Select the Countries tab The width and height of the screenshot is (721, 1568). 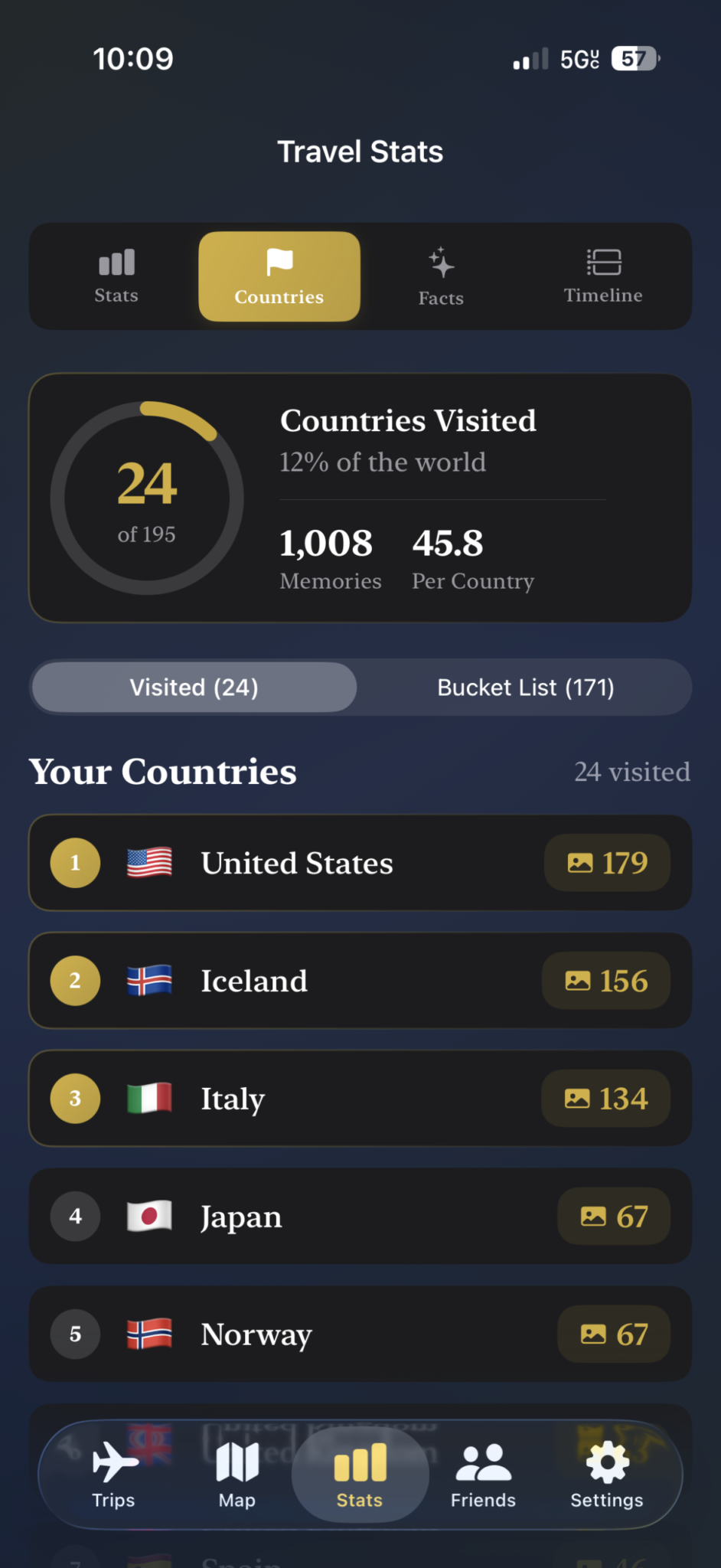279,276
